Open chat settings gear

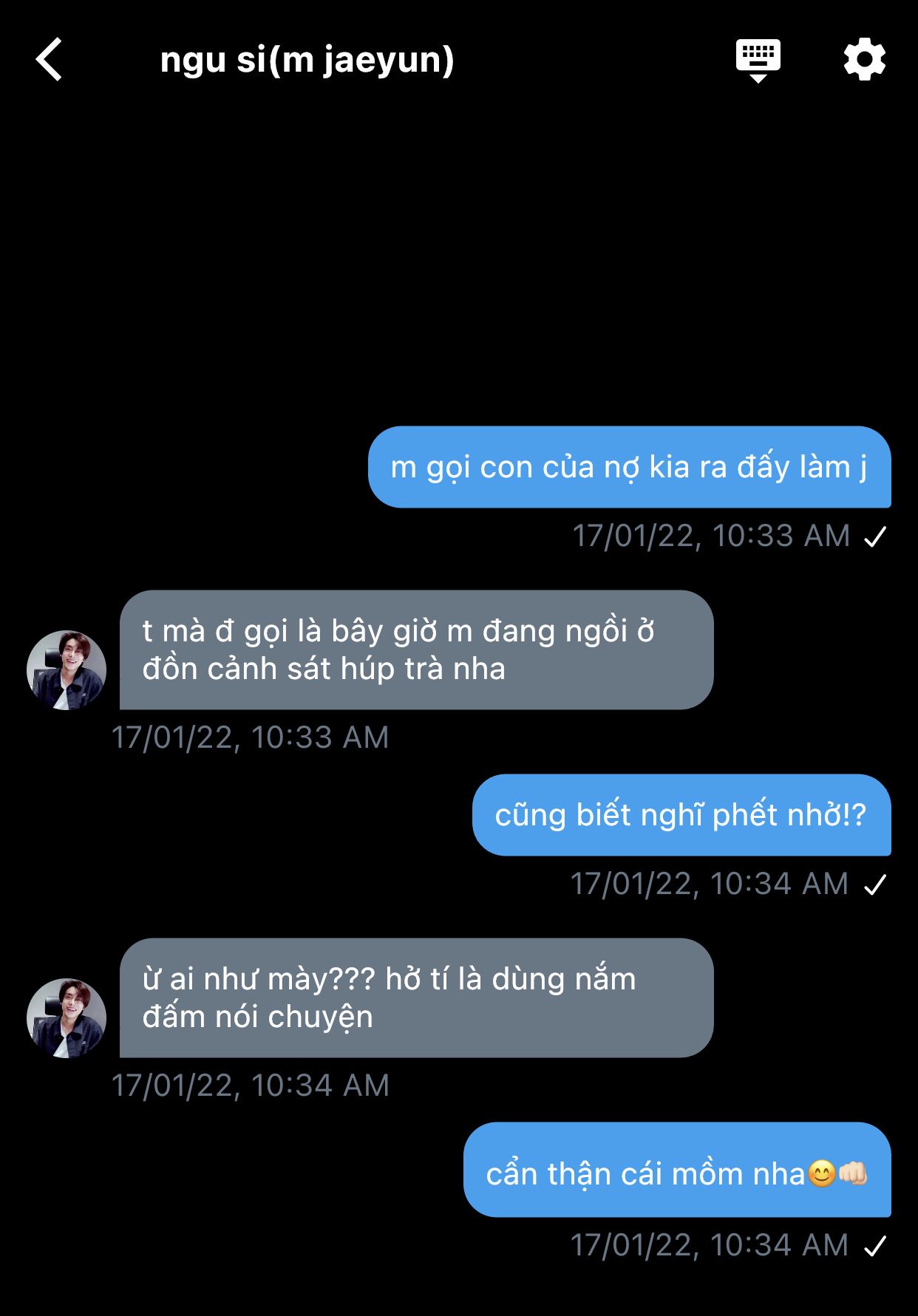tap(864, 59)
